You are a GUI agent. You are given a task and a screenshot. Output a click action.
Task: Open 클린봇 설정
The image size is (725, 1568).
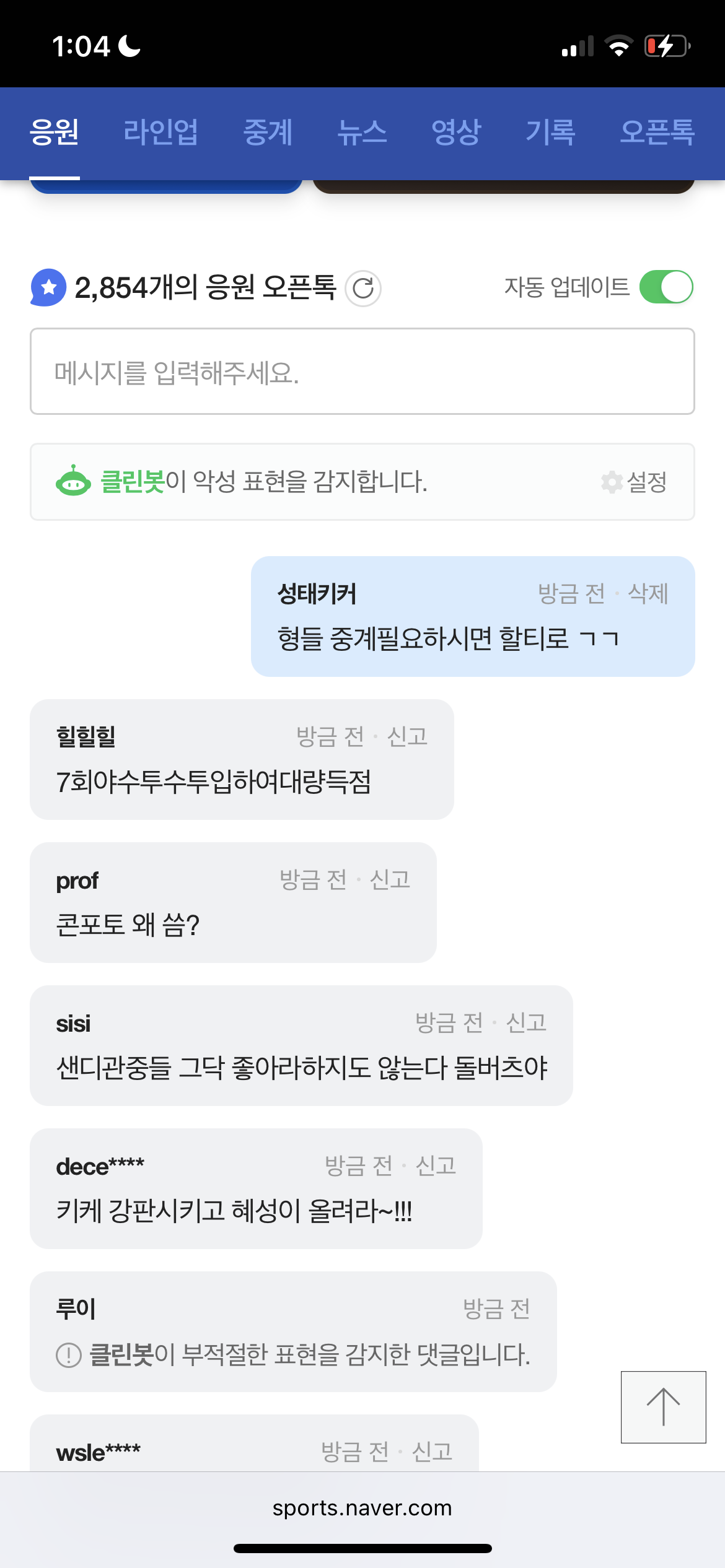(635, 482)
